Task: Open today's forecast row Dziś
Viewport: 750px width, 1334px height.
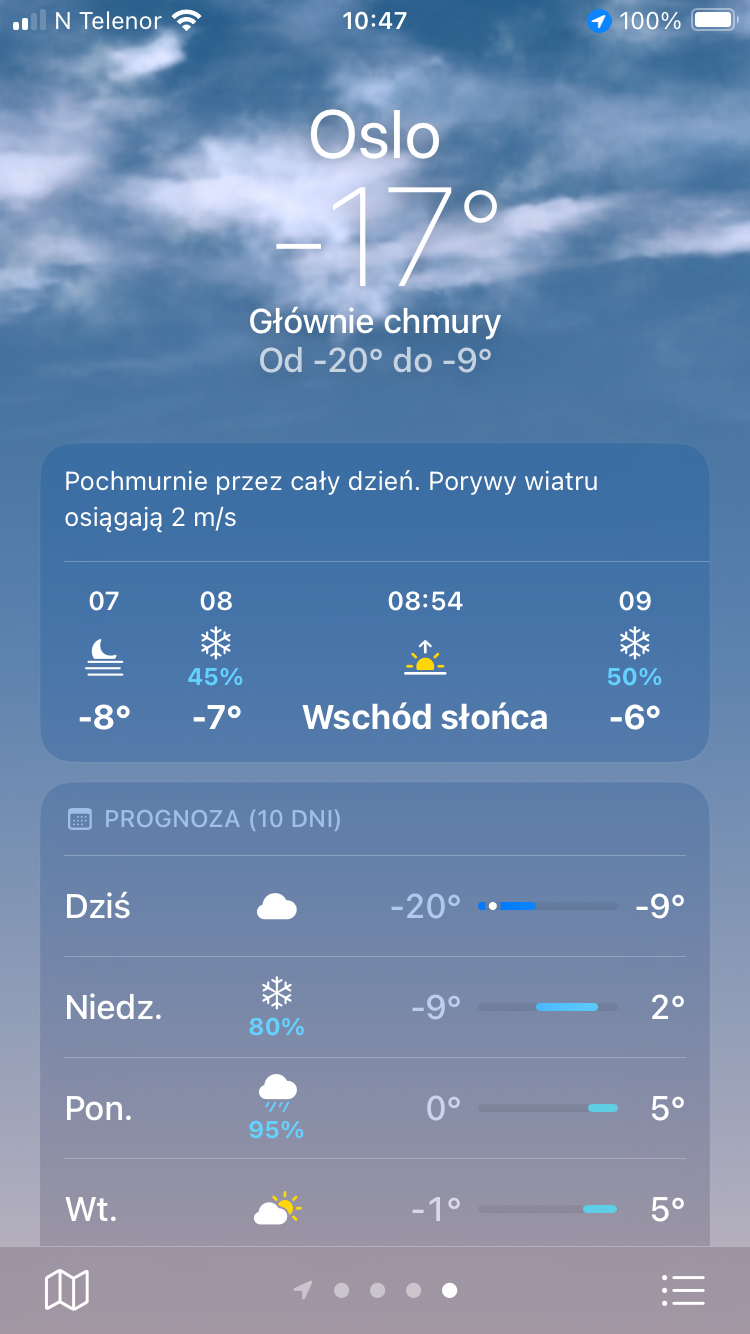Action: pyautogui.click(x=374, y=907)
